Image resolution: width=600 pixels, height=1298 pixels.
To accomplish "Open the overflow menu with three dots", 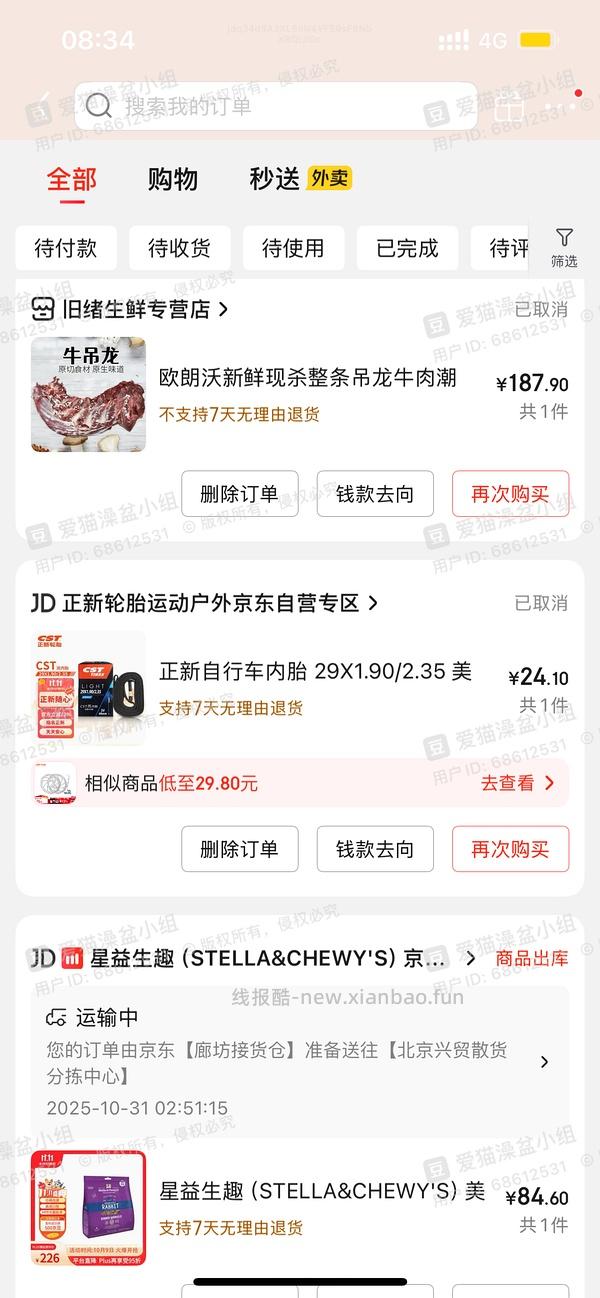I will click(560, 106).
